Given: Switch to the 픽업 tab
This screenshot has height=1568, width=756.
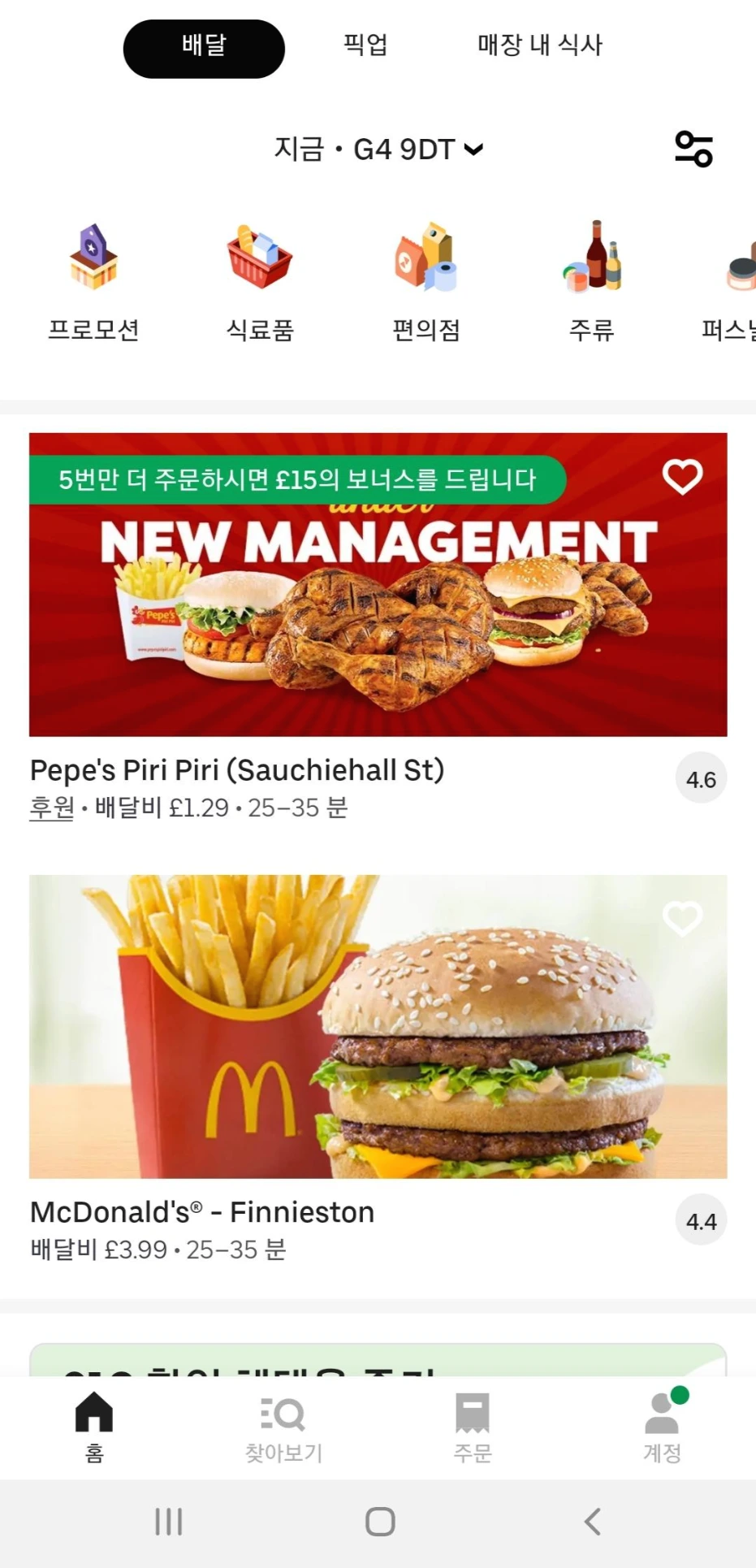Looking at the screenshot, I should 365,45.
